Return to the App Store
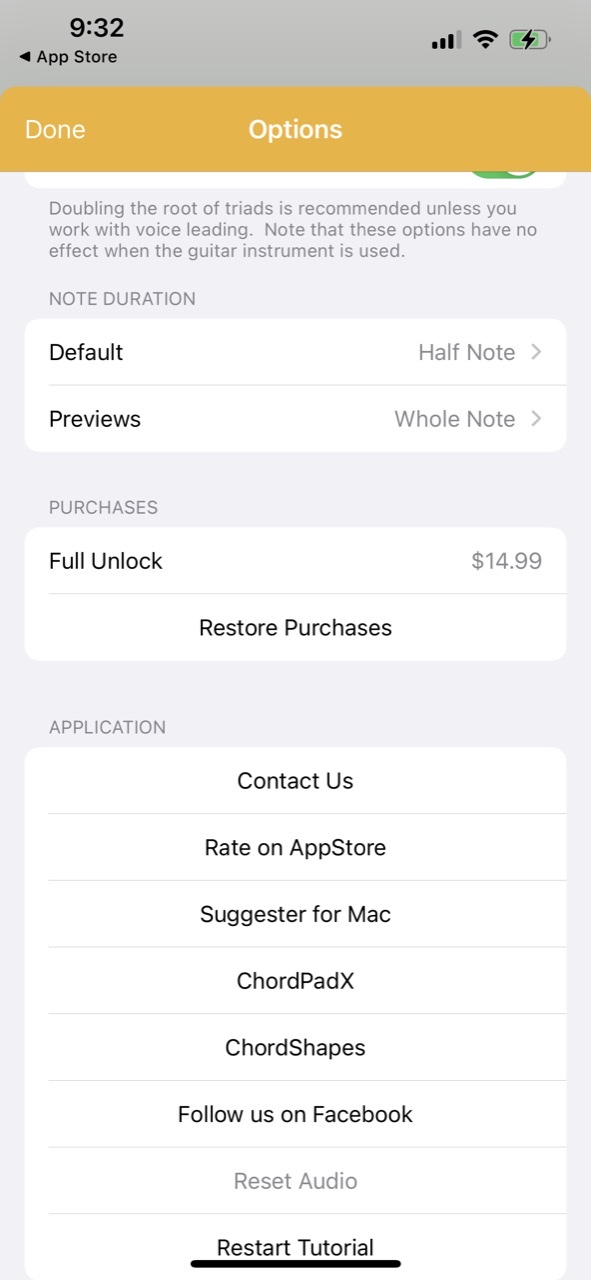This screenshot has width=591, height=1280. [67, 57]
